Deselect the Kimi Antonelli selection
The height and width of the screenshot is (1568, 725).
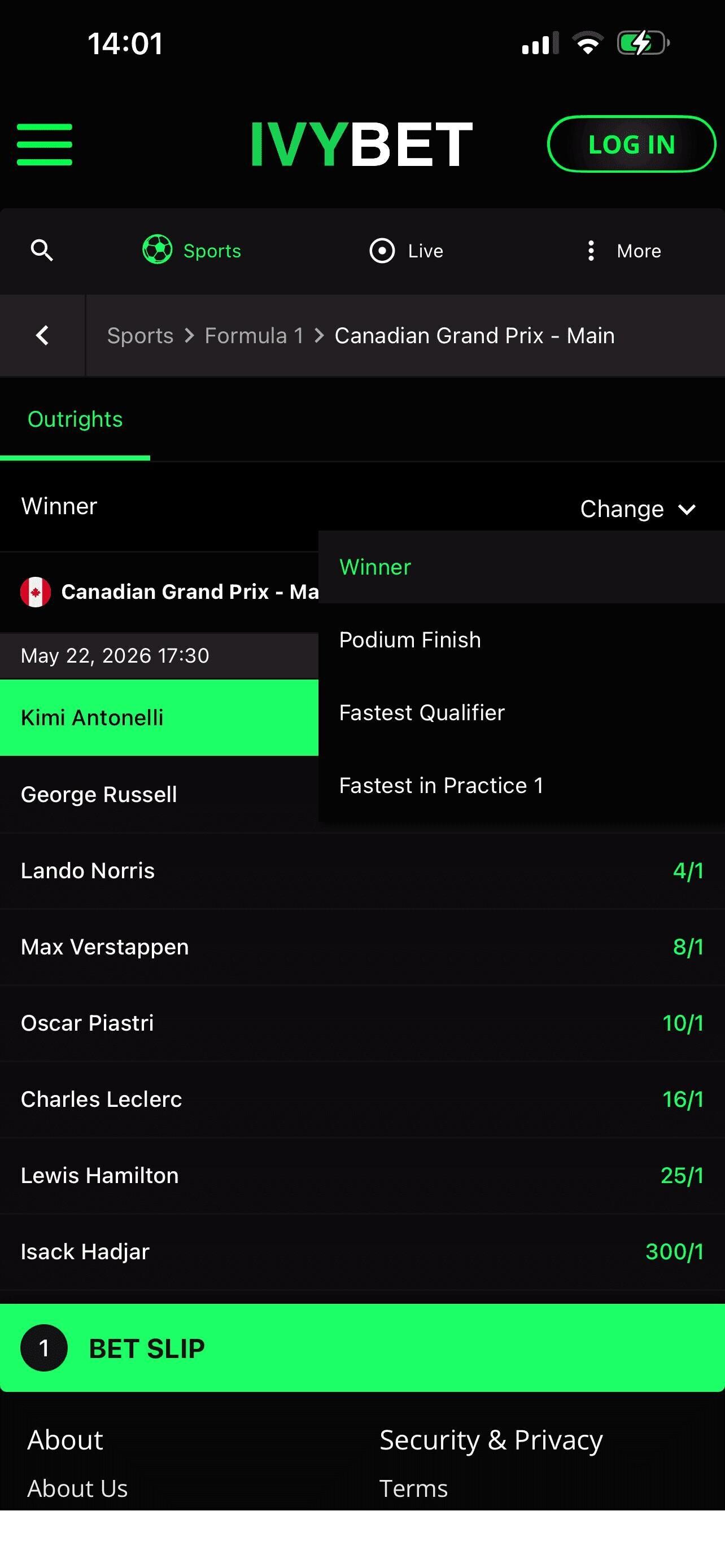pyautogui.click(x=159, y=717)
